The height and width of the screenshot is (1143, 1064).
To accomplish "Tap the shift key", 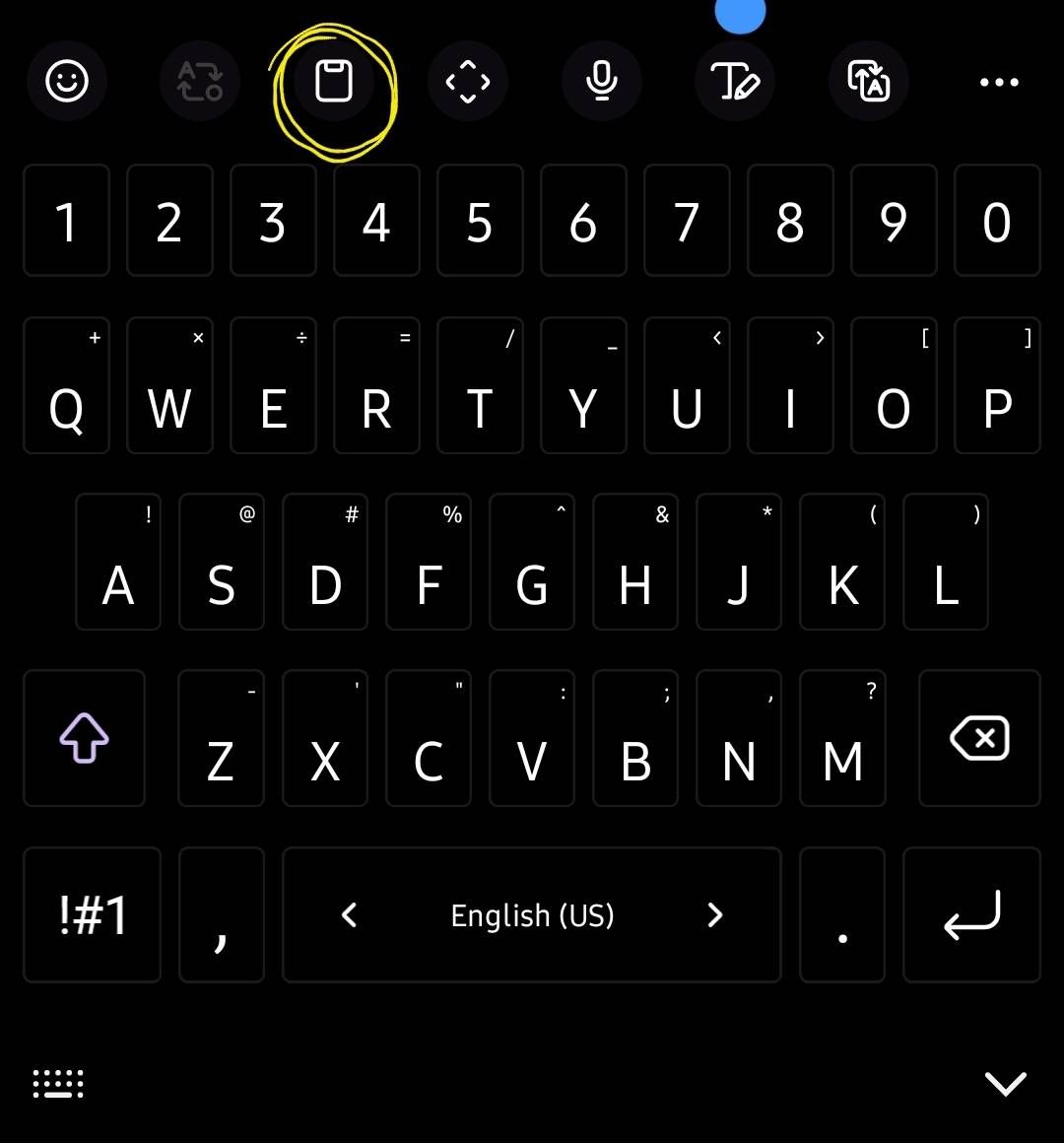I will (x=85, y=738).
